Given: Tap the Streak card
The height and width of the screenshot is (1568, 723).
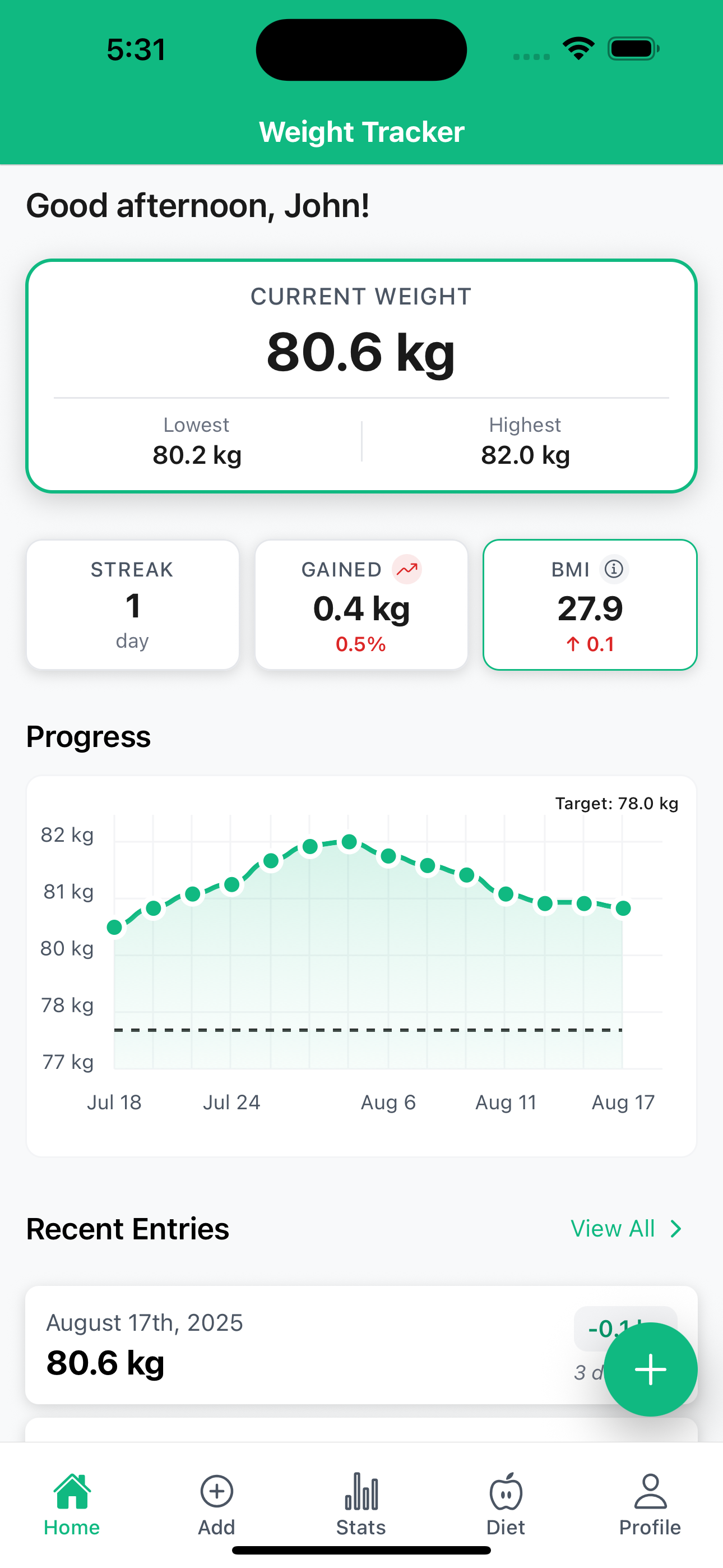Looking at the screenshot, I should tap(133, 605).
